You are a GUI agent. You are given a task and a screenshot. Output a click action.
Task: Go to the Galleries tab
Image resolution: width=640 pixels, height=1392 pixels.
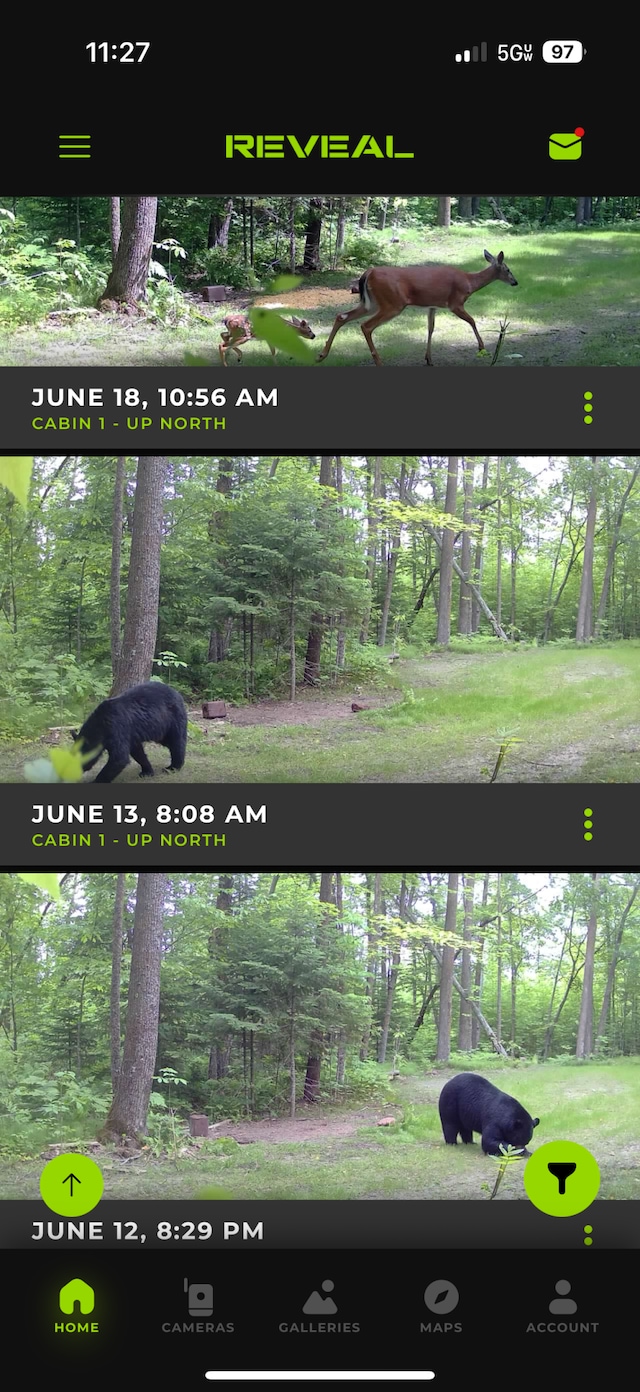[320, 1306]
